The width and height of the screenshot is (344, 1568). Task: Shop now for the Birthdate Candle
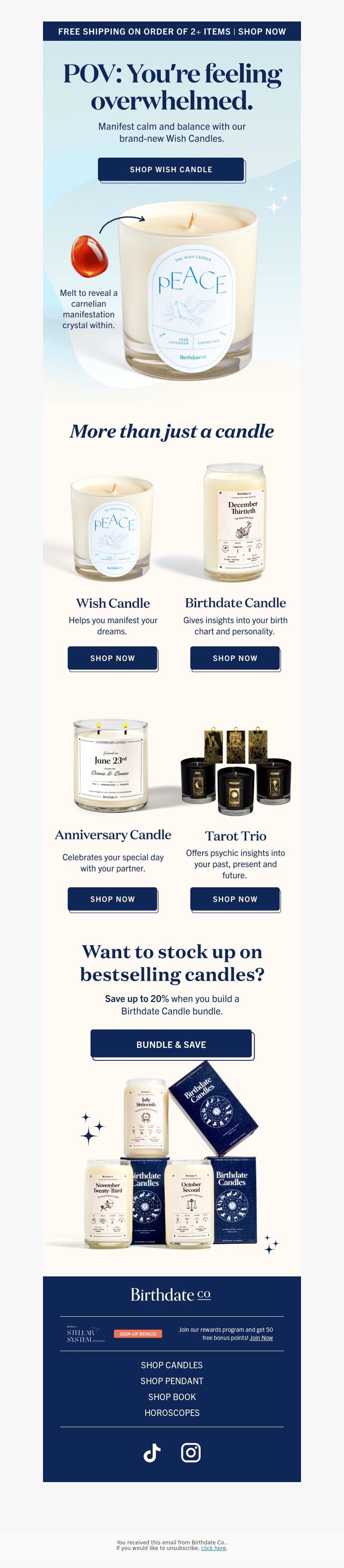[x=235, y=658]
